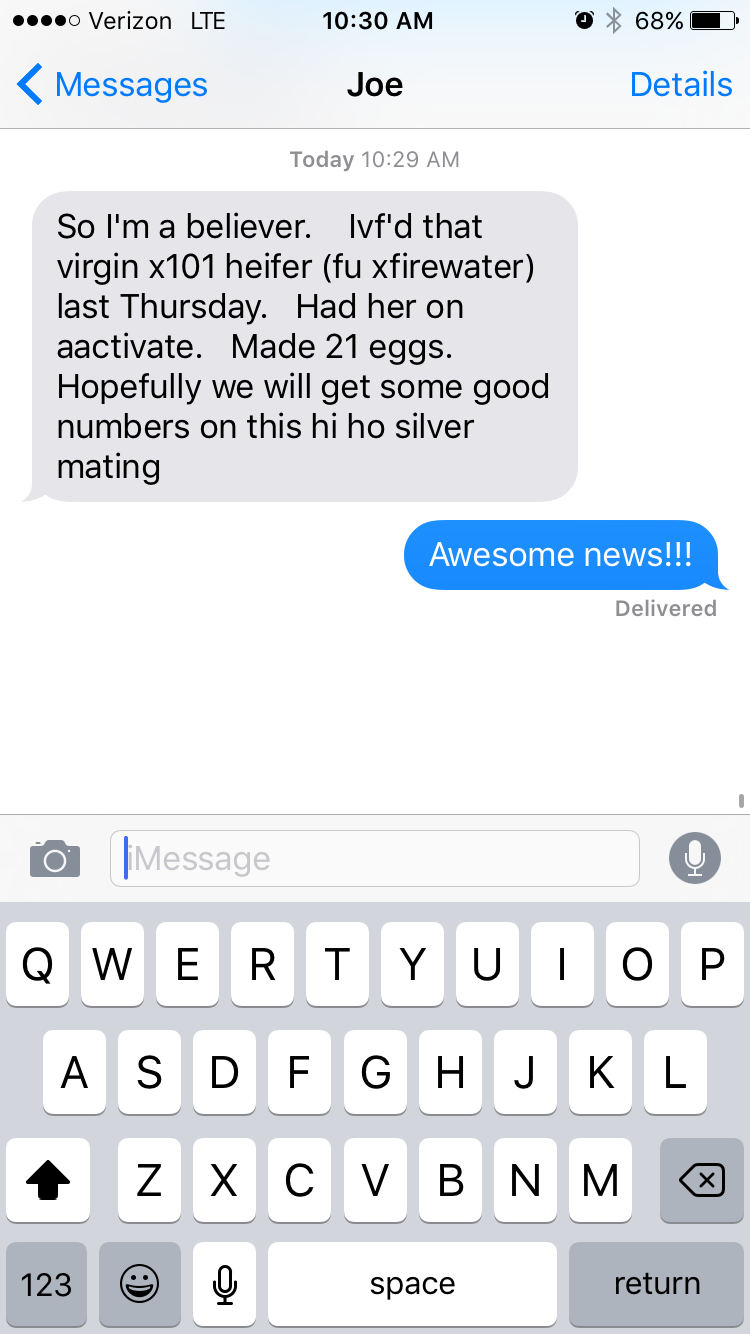750x1334 pixels.
Task: Open the emoji keyboard
Action: [139, 1284]
